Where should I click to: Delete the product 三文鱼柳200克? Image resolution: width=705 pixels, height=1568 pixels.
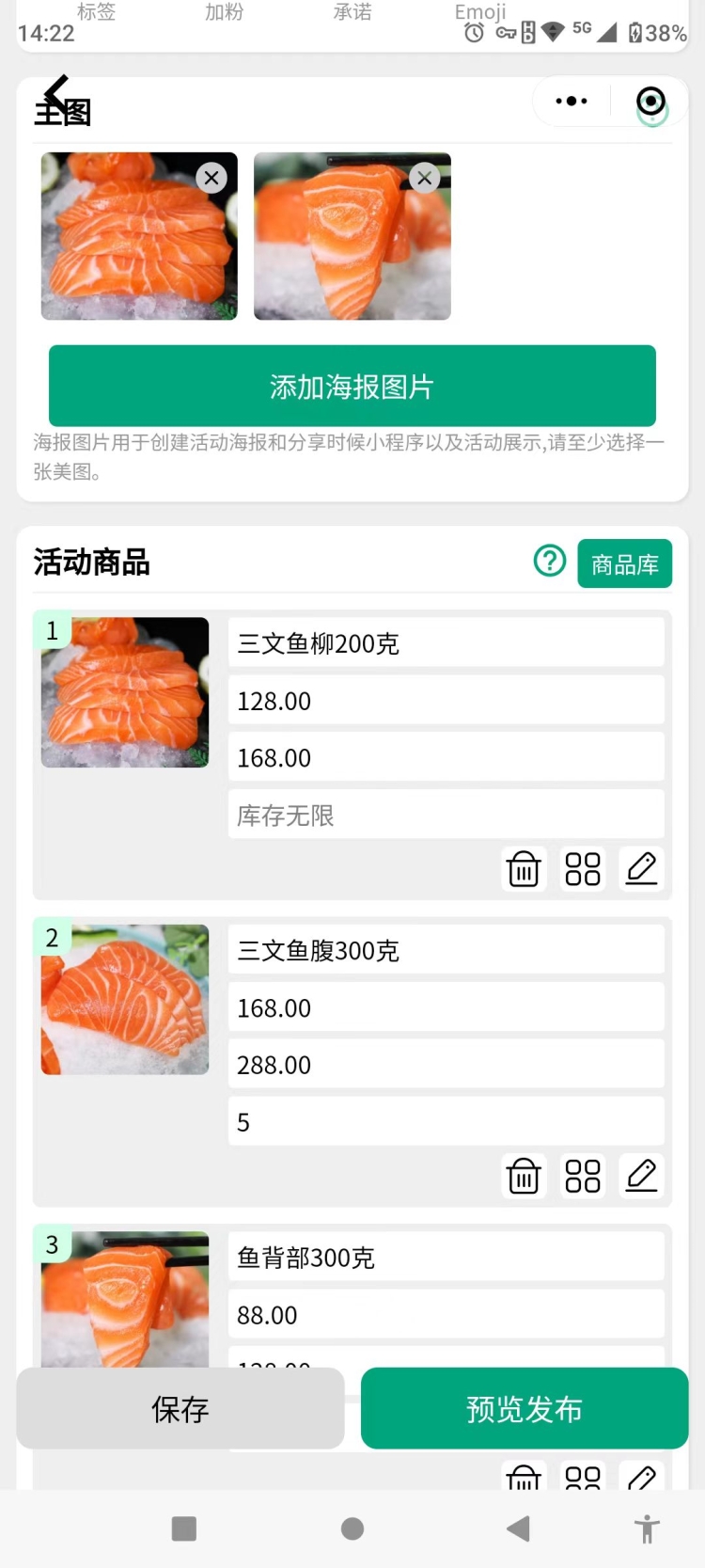[524, 868]
